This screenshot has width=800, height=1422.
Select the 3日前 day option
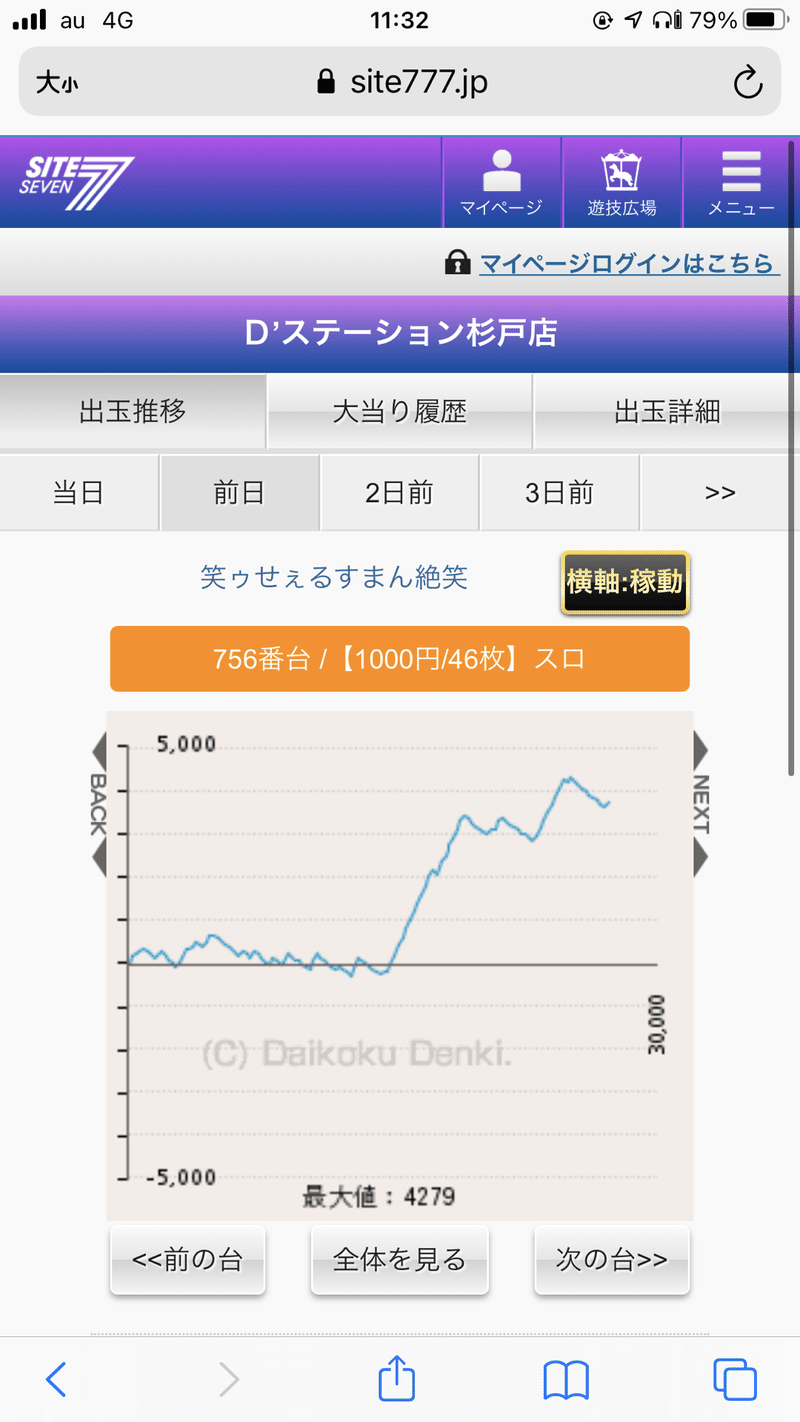click(x=559, y=492)
